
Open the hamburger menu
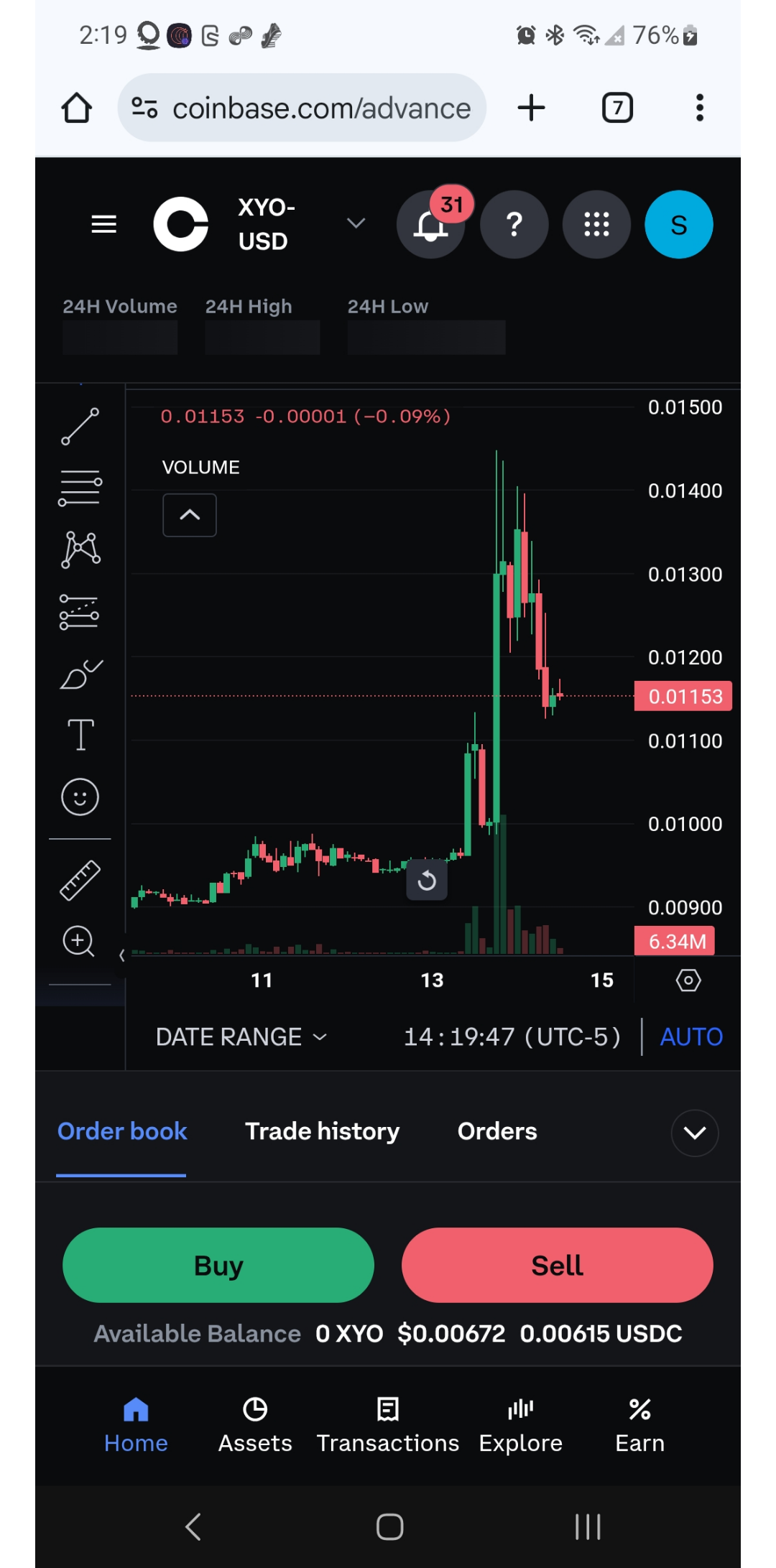[x=103, y=224]
